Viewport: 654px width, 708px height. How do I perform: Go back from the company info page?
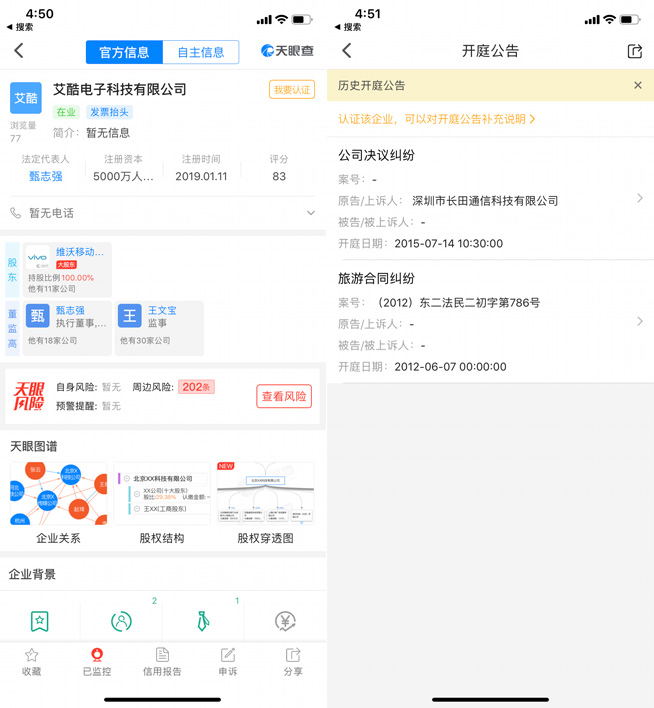click(19, 51)
